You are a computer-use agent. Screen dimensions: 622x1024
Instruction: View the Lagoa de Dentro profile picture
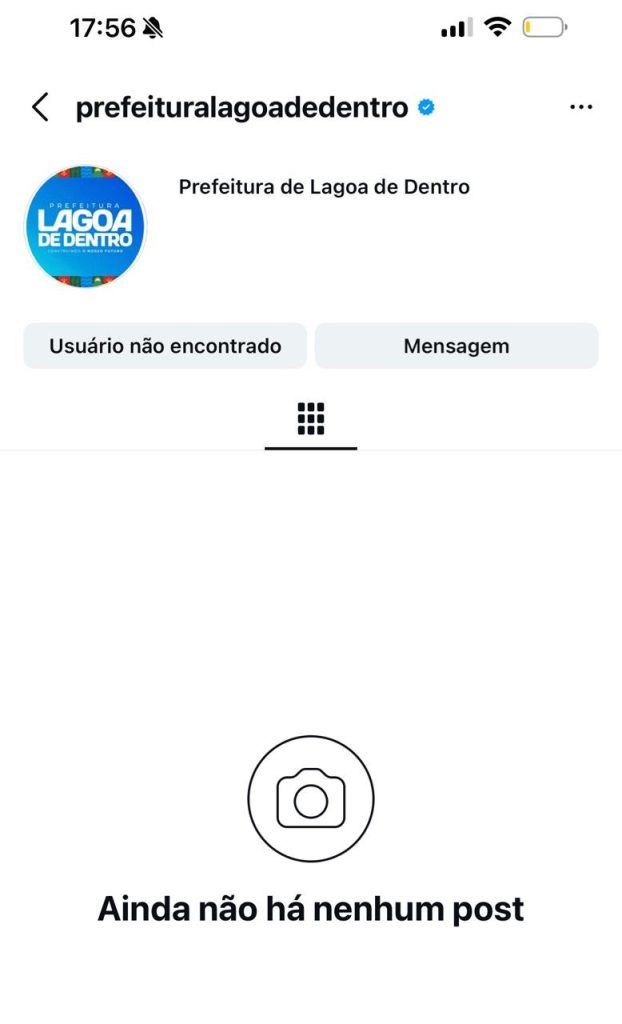pyautogui.click(x=86, y=227)
